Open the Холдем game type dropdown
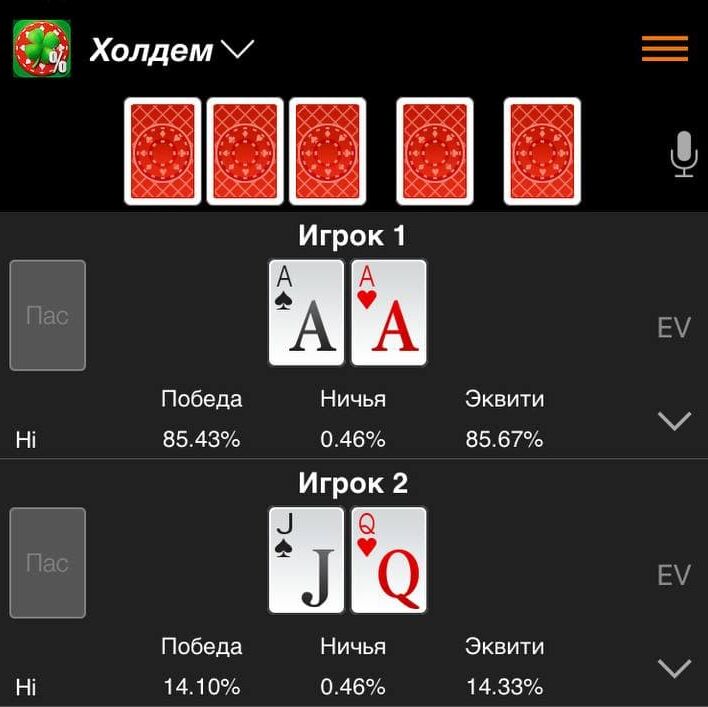The image size is (708, 707). (172, 49)
